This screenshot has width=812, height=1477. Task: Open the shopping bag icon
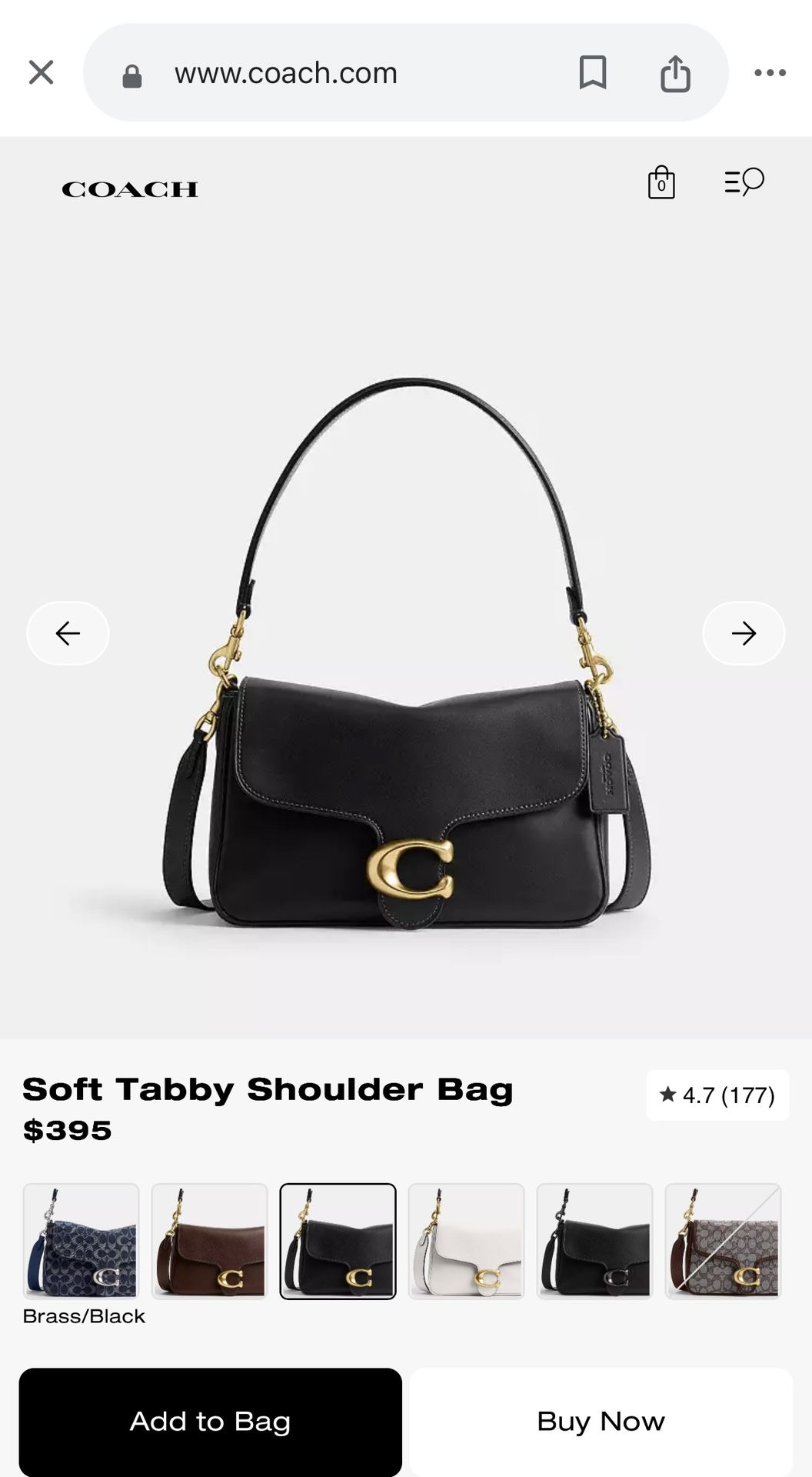662,183
